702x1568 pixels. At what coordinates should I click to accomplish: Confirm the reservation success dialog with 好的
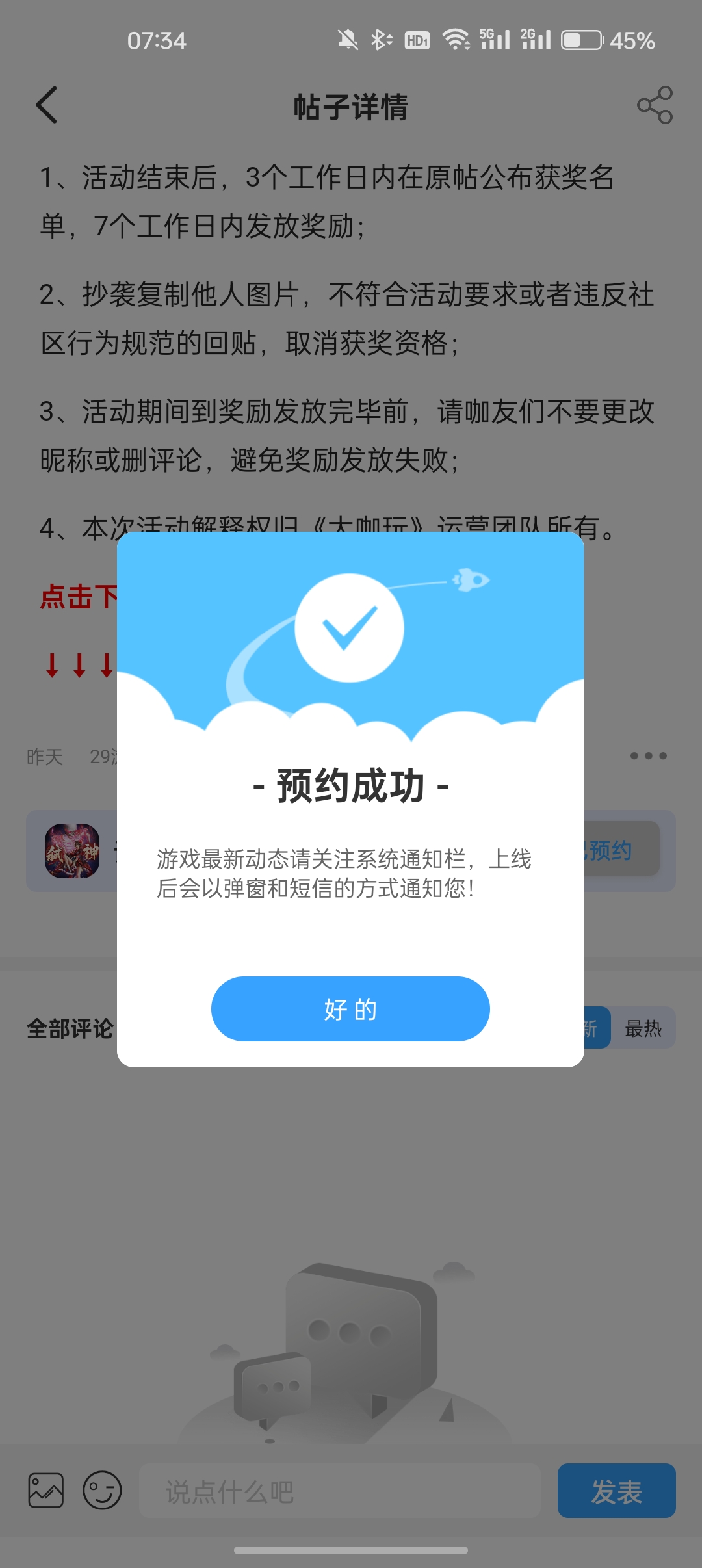coord(350,1008)
